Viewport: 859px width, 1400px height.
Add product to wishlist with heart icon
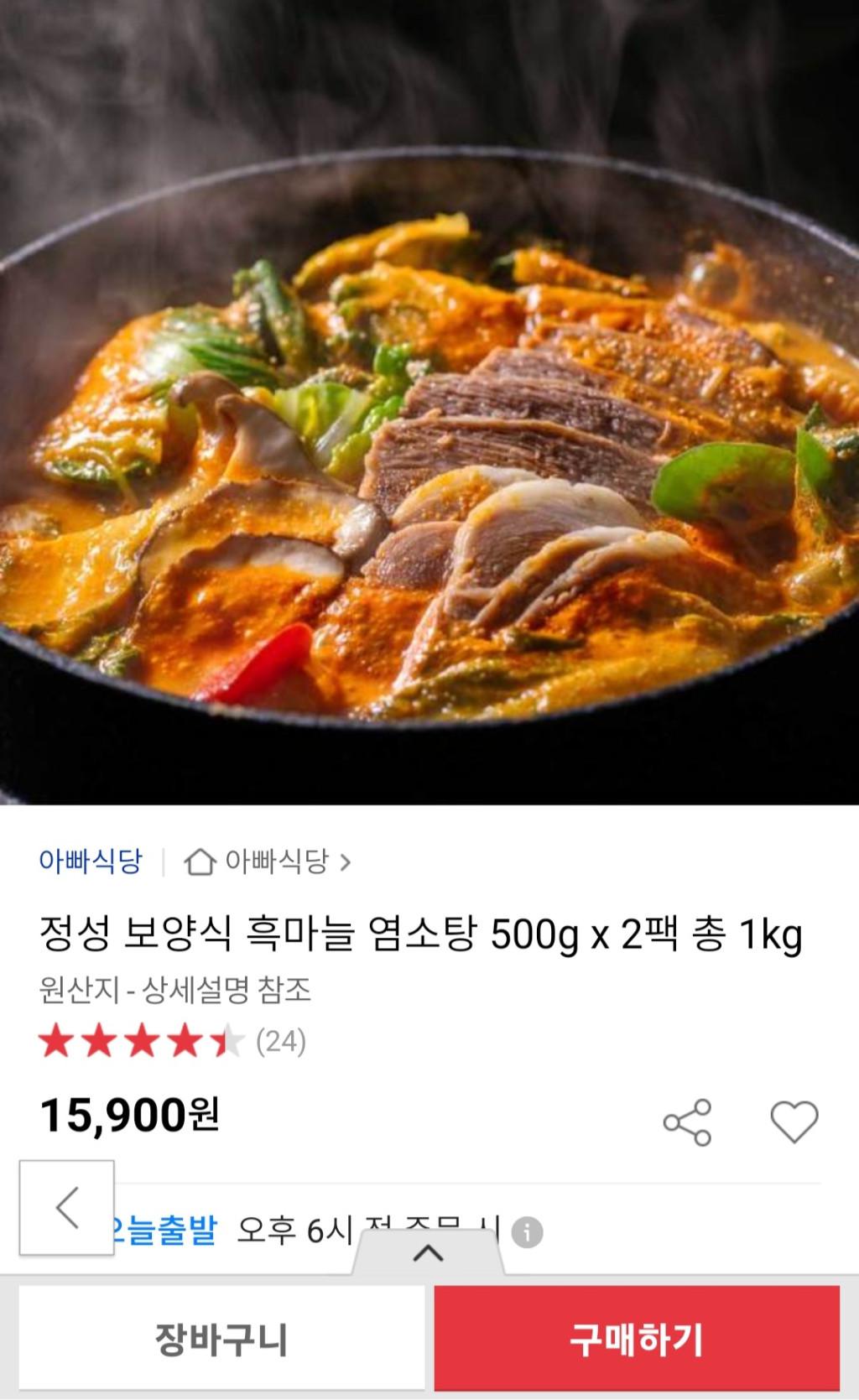794,1122
